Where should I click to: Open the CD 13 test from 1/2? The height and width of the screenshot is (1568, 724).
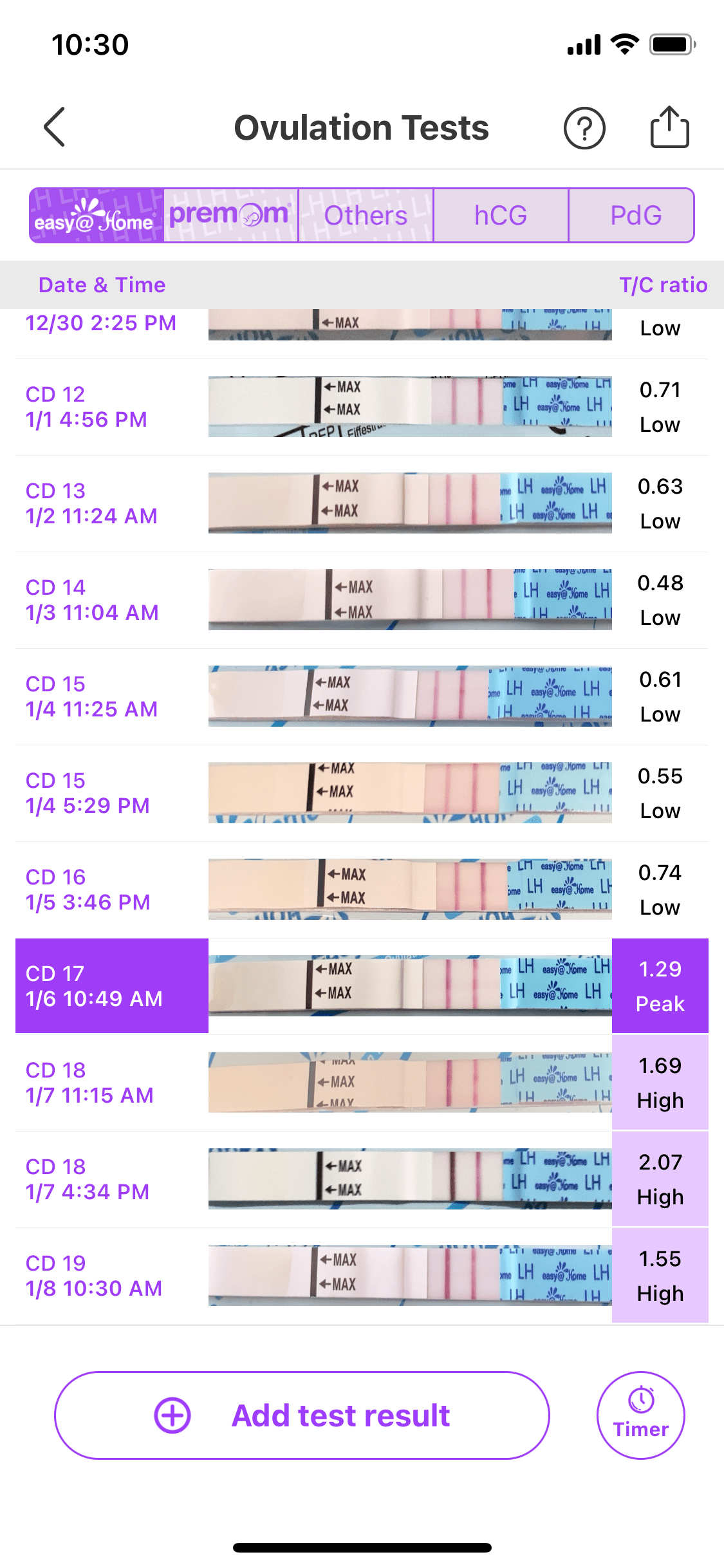[362, 503]
